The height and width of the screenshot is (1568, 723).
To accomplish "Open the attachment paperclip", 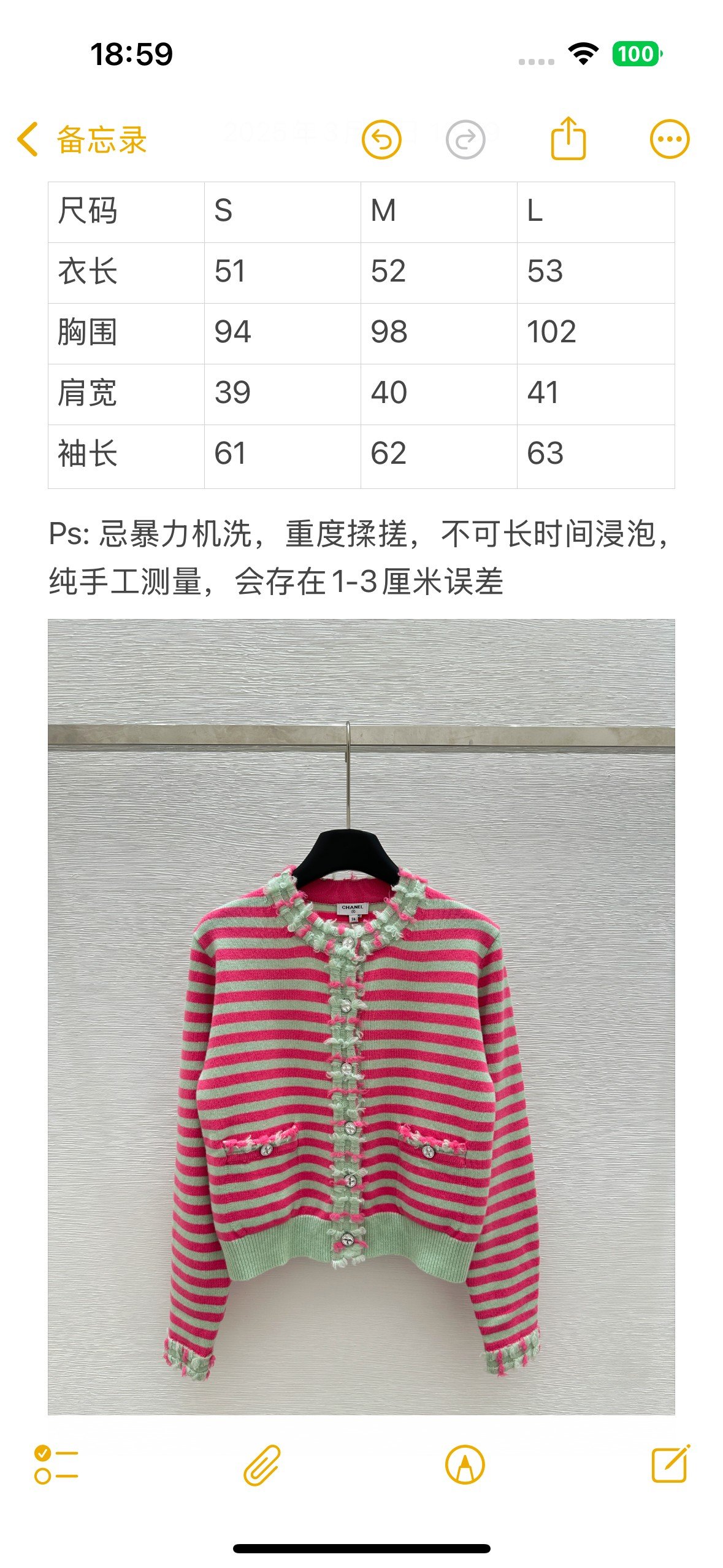I will [x=262, y=1465].
